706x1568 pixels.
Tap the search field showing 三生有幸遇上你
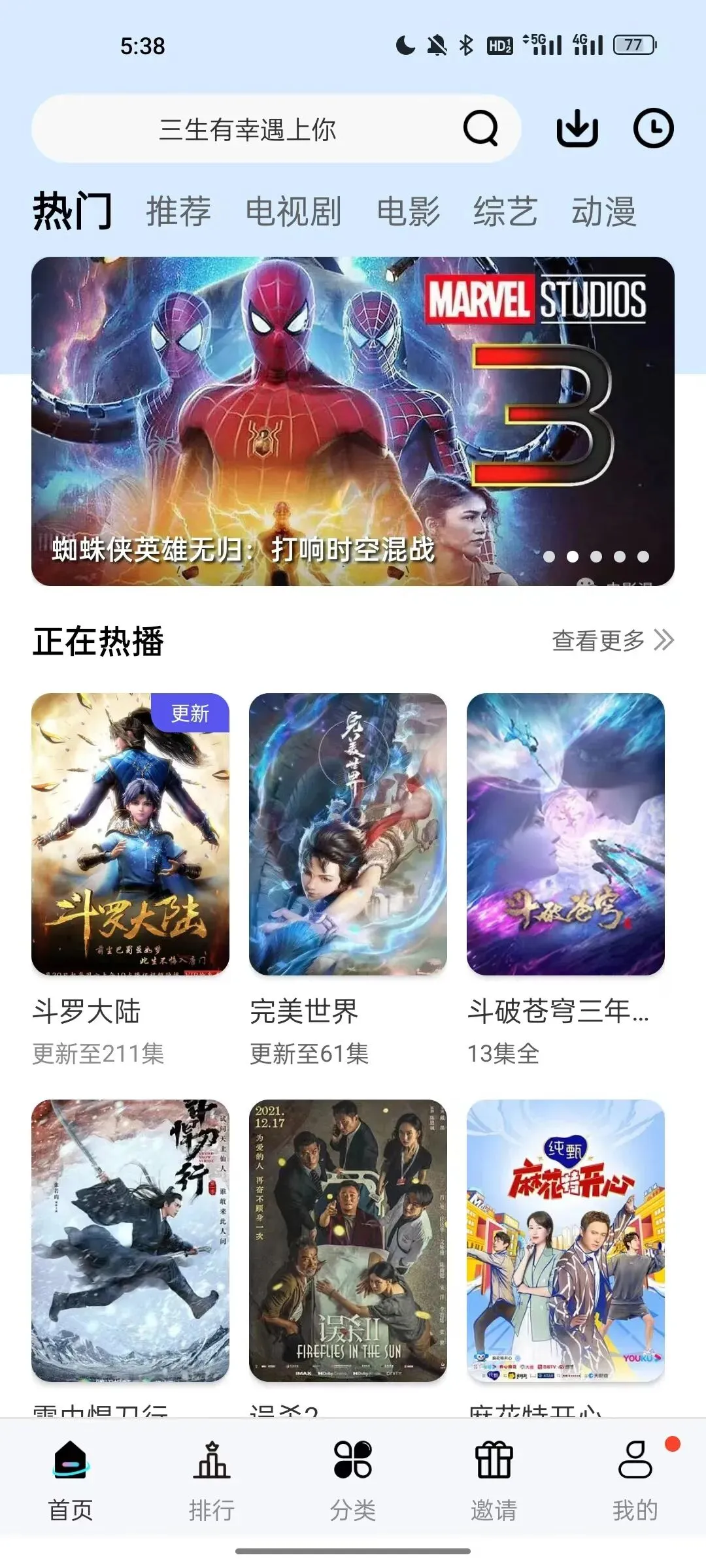click(248, 129)
